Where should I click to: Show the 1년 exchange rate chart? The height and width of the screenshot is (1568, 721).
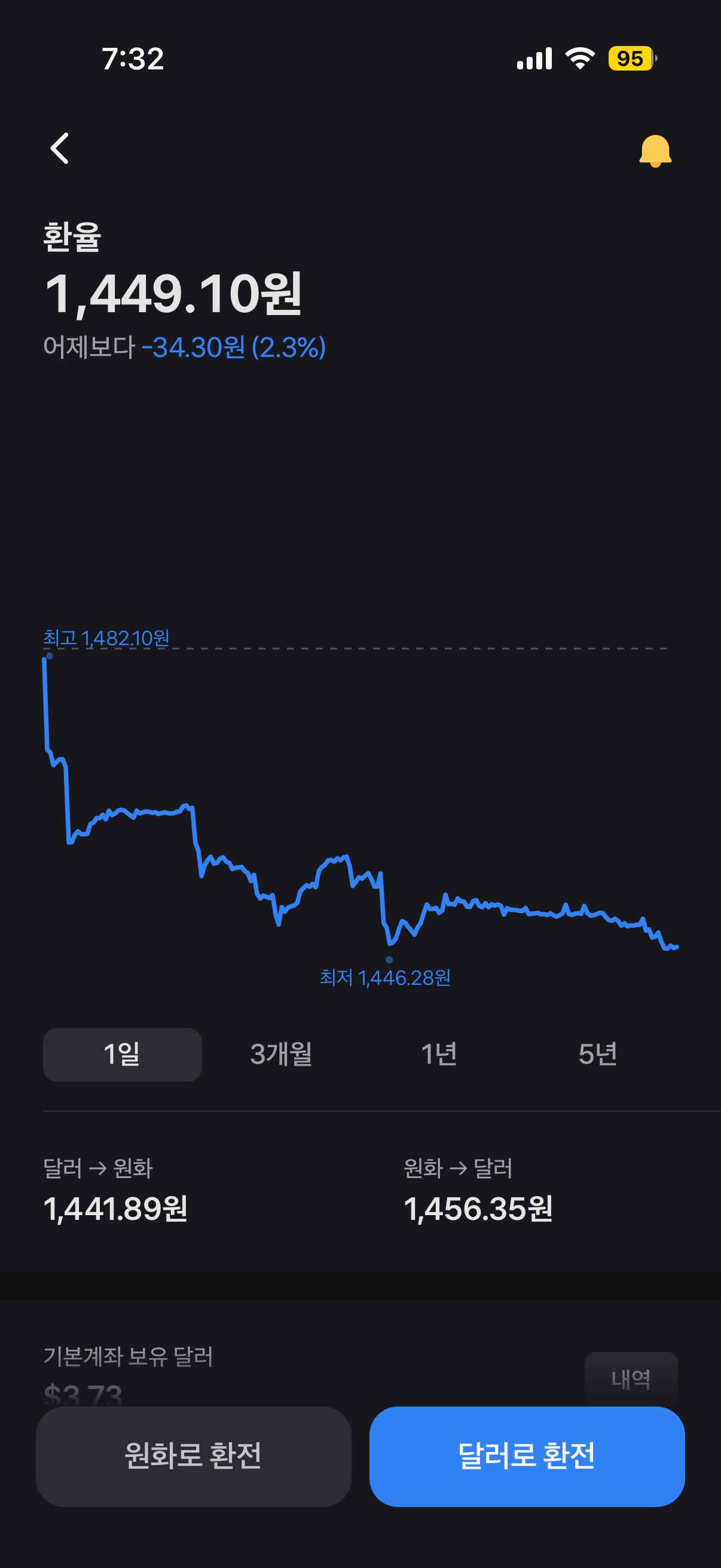coord(439,1054)
